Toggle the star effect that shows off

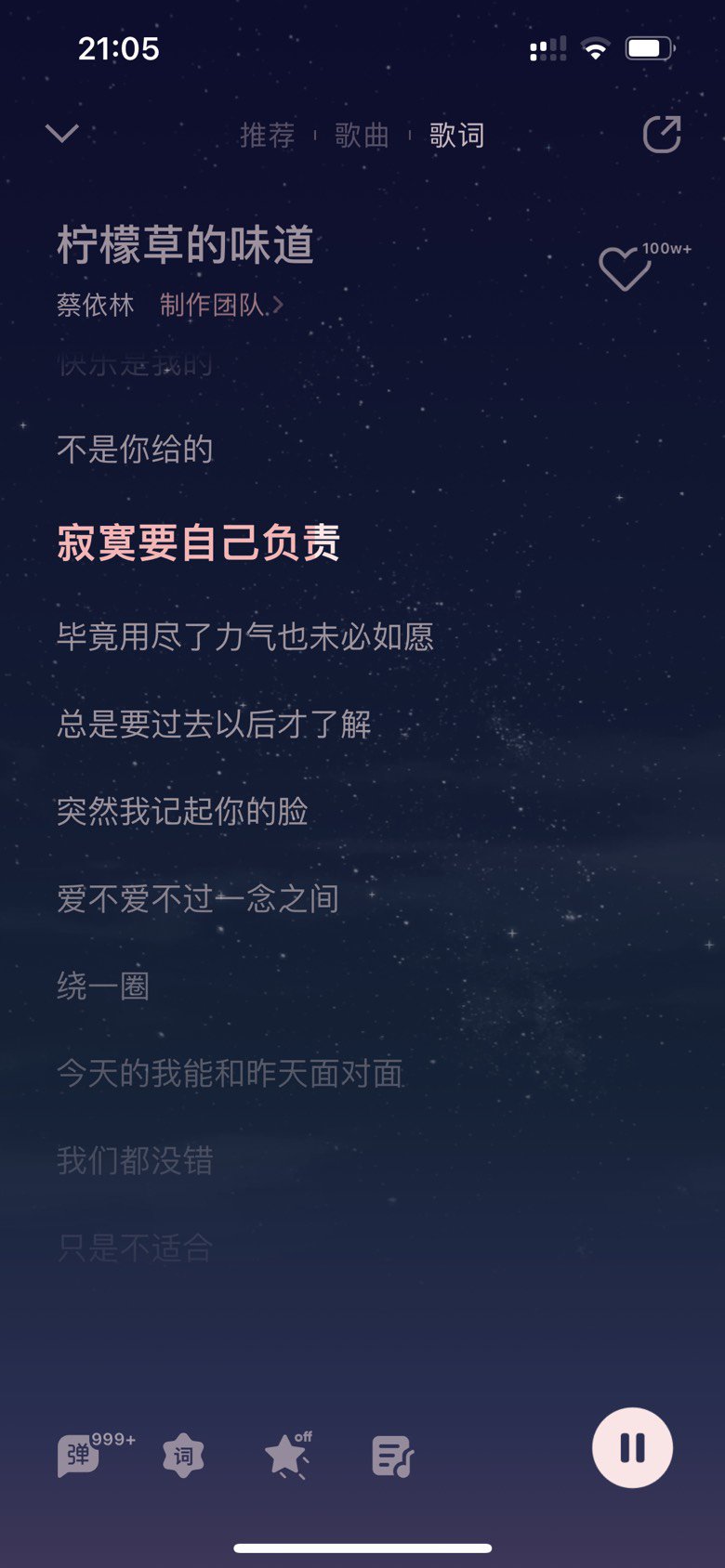click(287, 1455)
